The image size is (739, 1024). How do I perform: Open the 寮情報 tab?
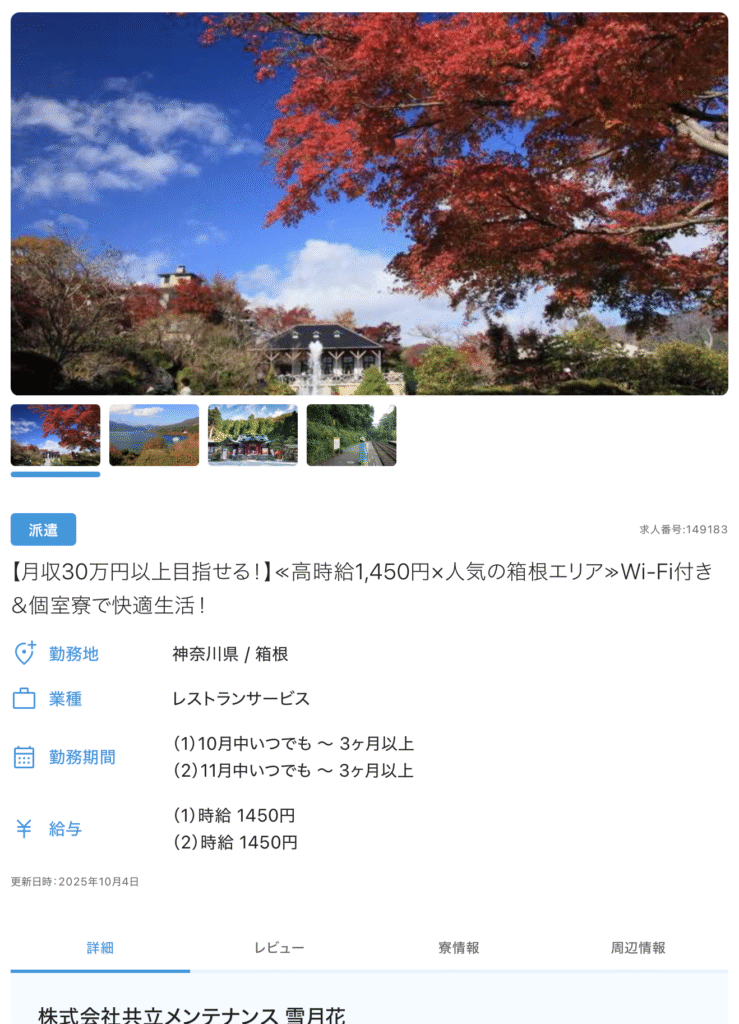[x=458, y=948]
